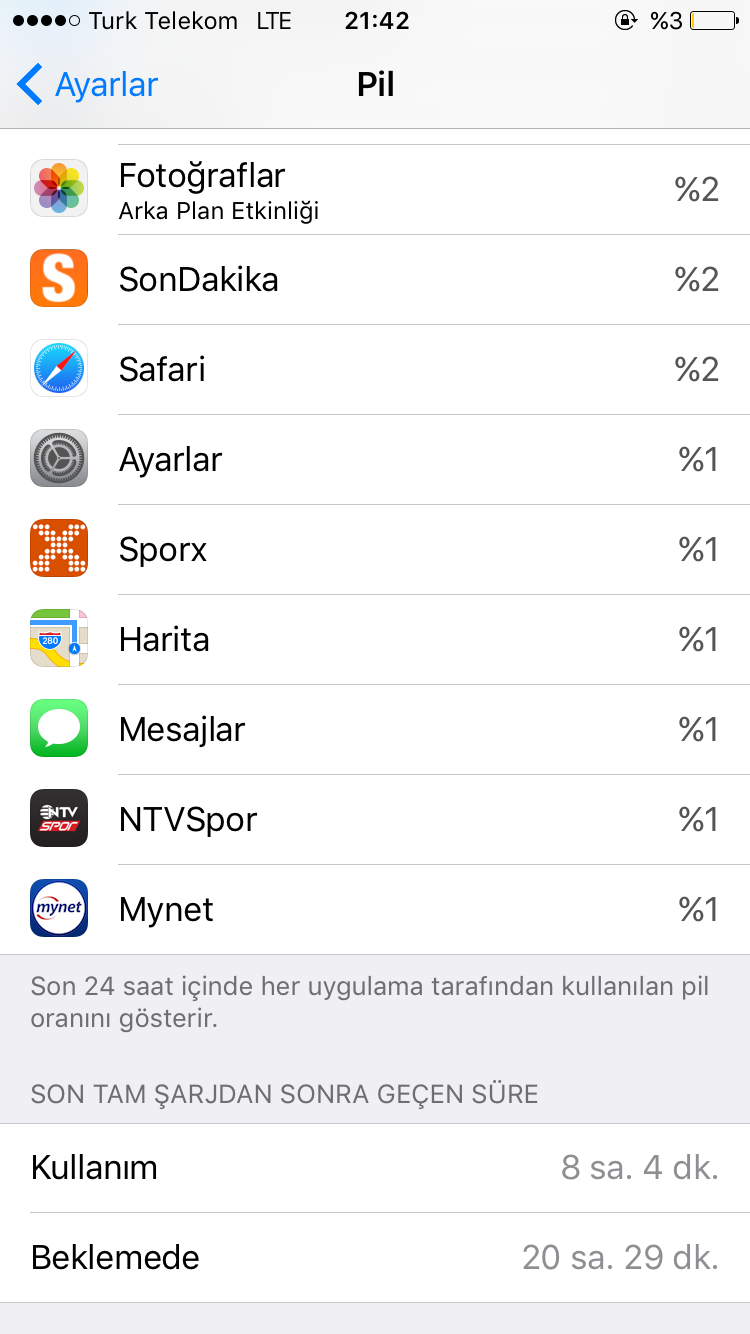750x1334 pixels.
Task: Tap the Mesajlar usage row
Action: tap(375, 729)
